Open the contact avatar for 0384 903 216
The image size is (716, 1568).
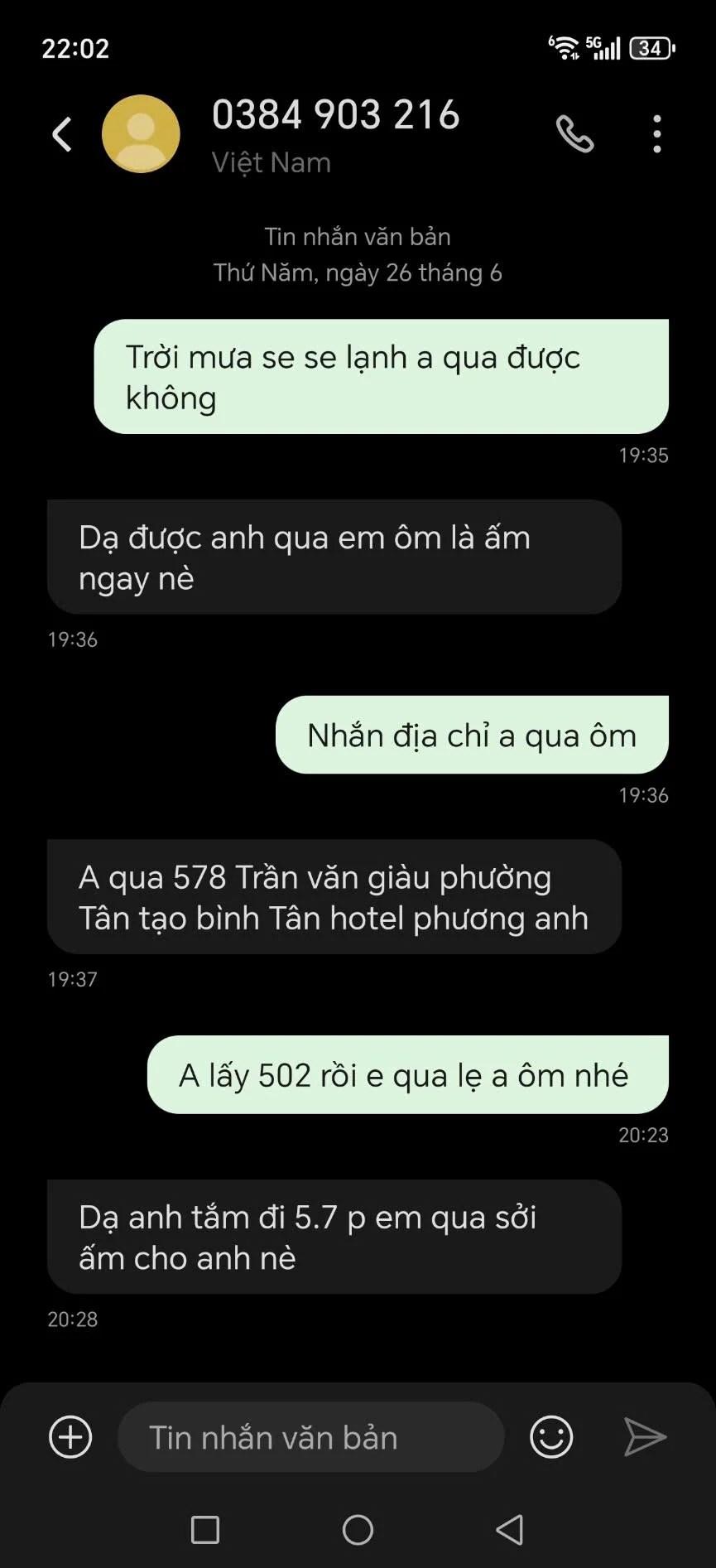click(x=141, y=134)
